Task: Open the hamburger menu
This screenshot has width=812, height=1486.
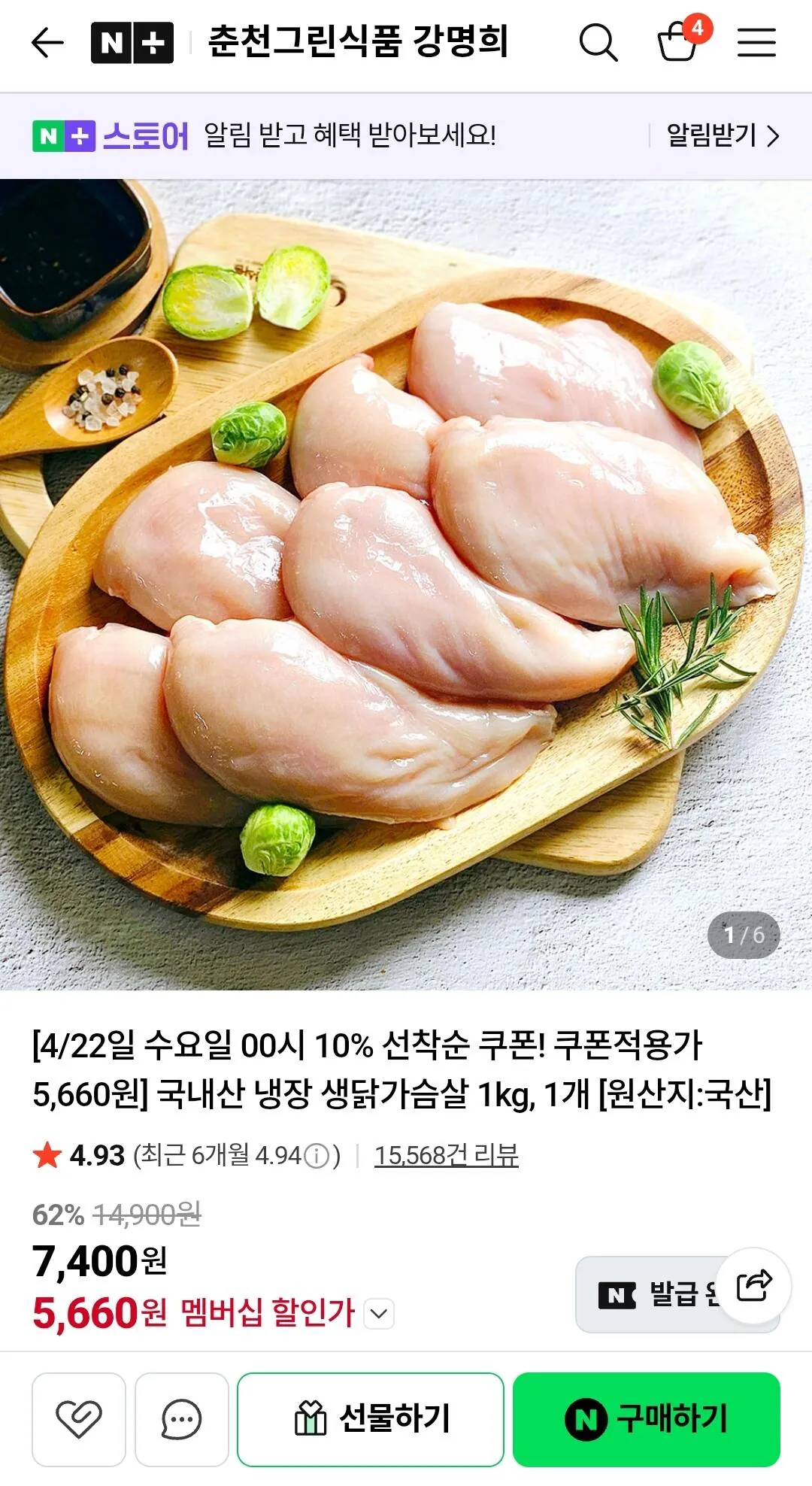Action: click(757, 43)
